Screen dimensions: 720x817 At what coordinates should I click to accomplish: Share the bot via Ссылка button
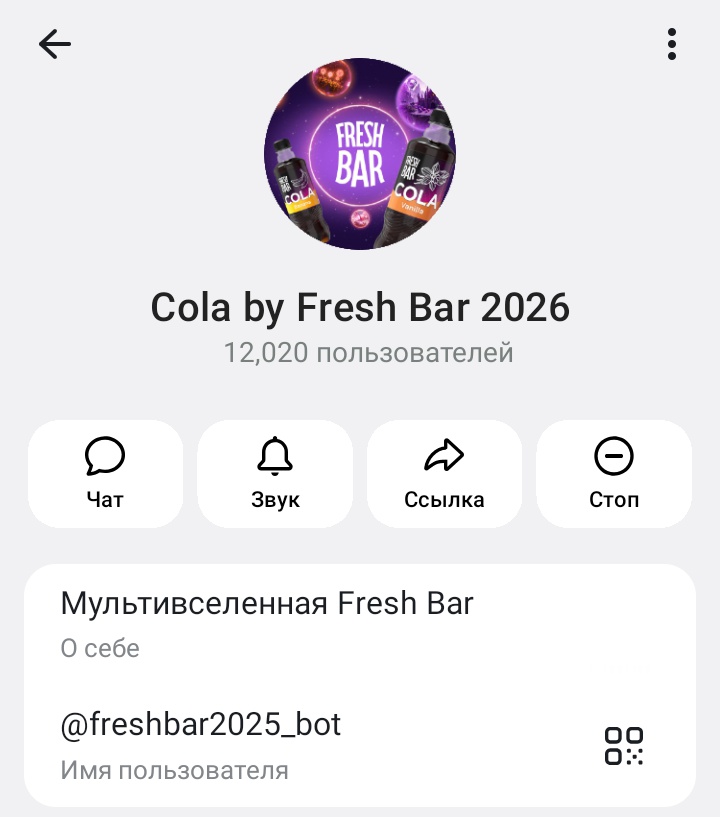coord(444,474)
